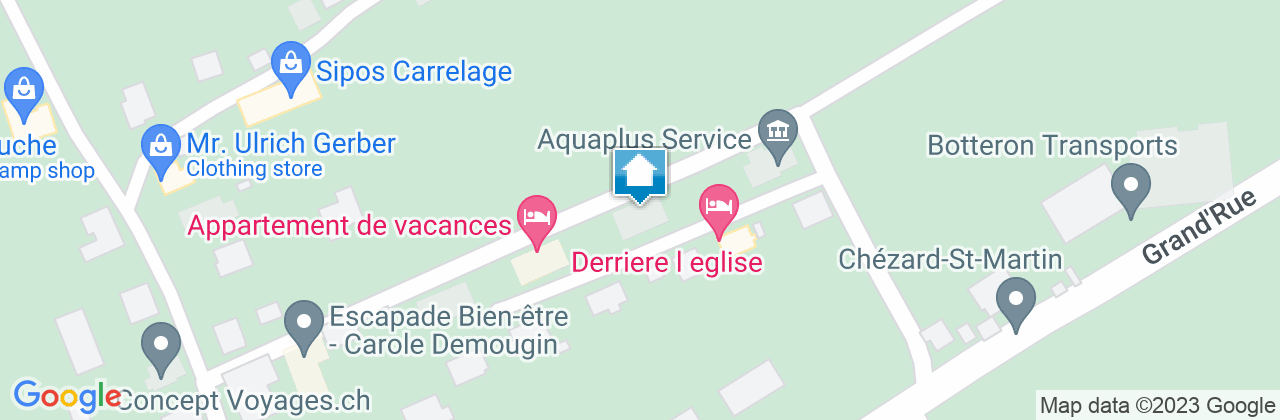Open the Mr. Ulrich Gerber clothing store pin
The image size is (1280, 420).
click(160, 146)
